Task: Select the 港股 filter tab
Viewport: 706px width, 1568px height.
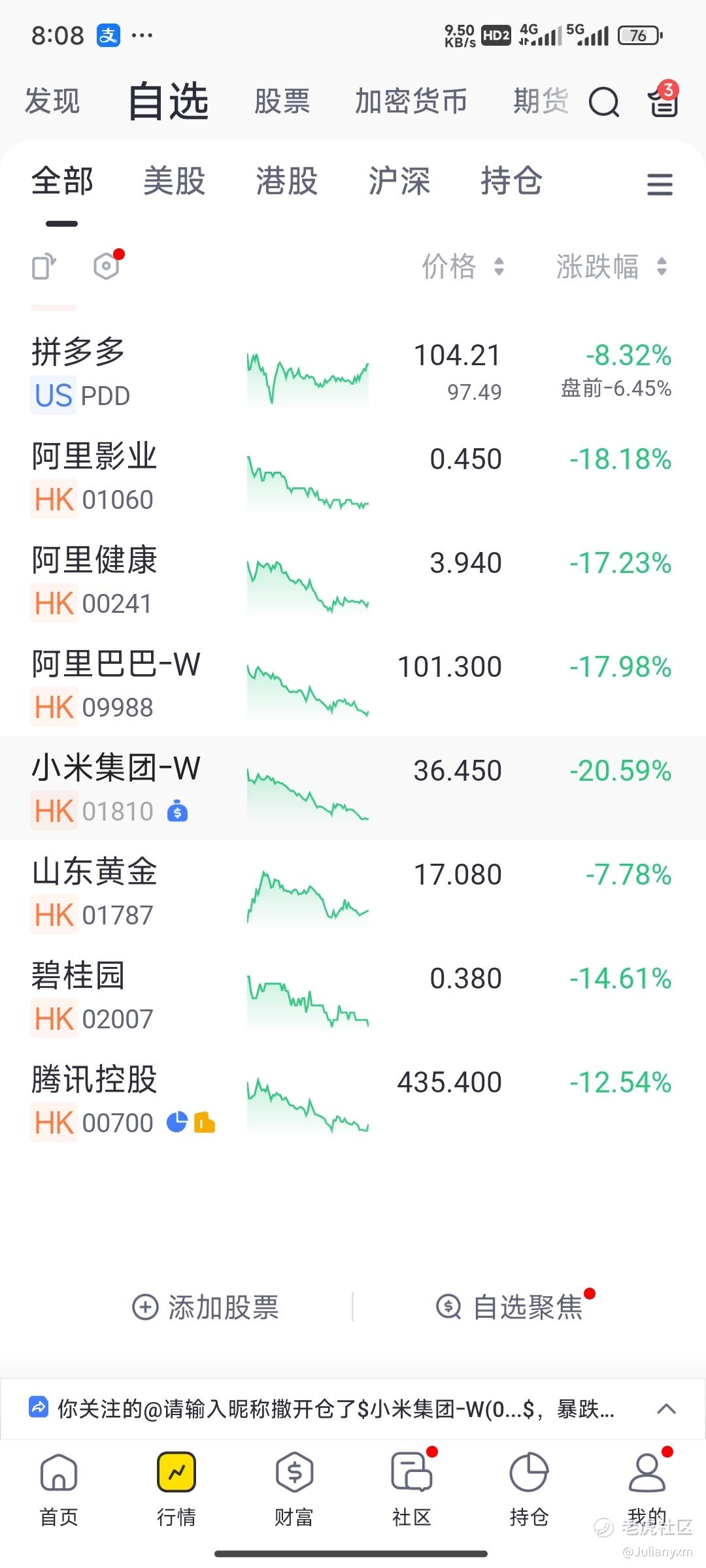Action: point(286,181)
